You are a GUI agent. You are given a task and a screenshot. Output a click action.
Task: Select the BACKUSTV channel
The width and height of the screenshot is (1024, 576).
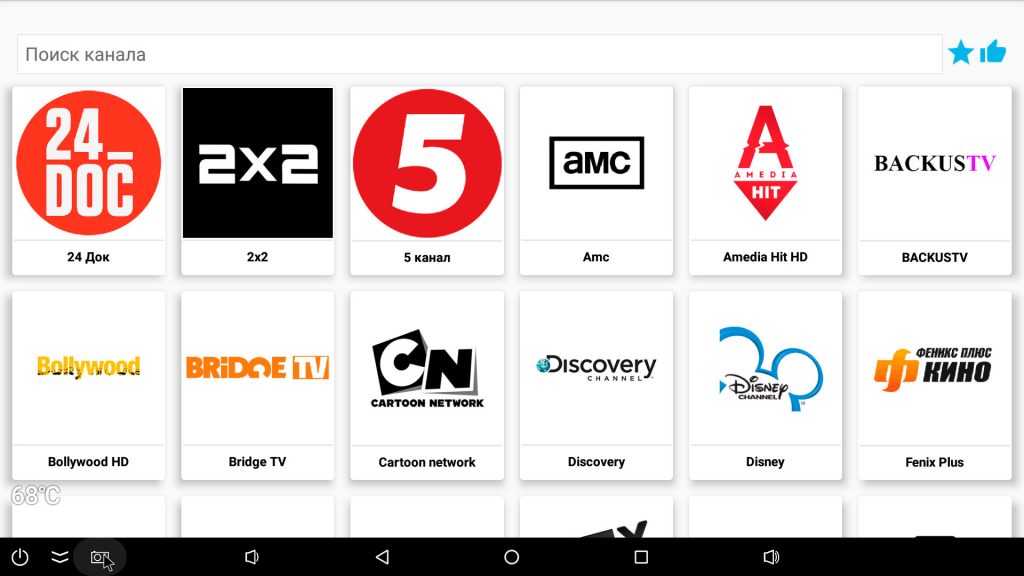coord(934,180)
